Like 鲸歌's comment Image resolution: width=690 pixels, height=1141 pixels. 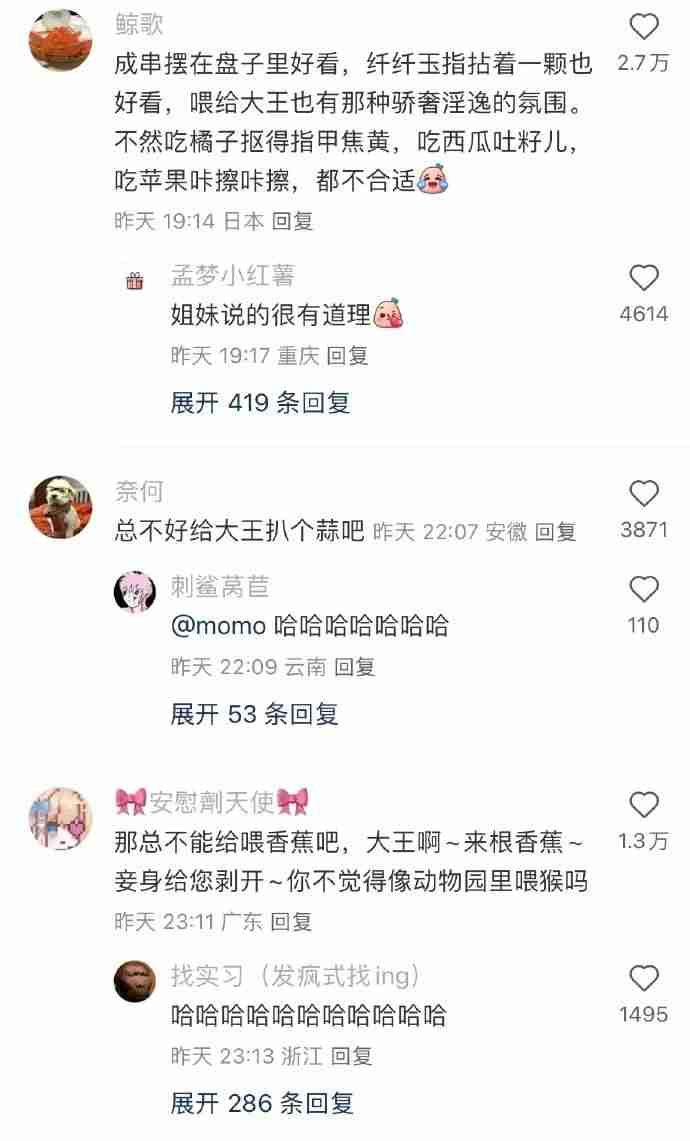point(645,27)
